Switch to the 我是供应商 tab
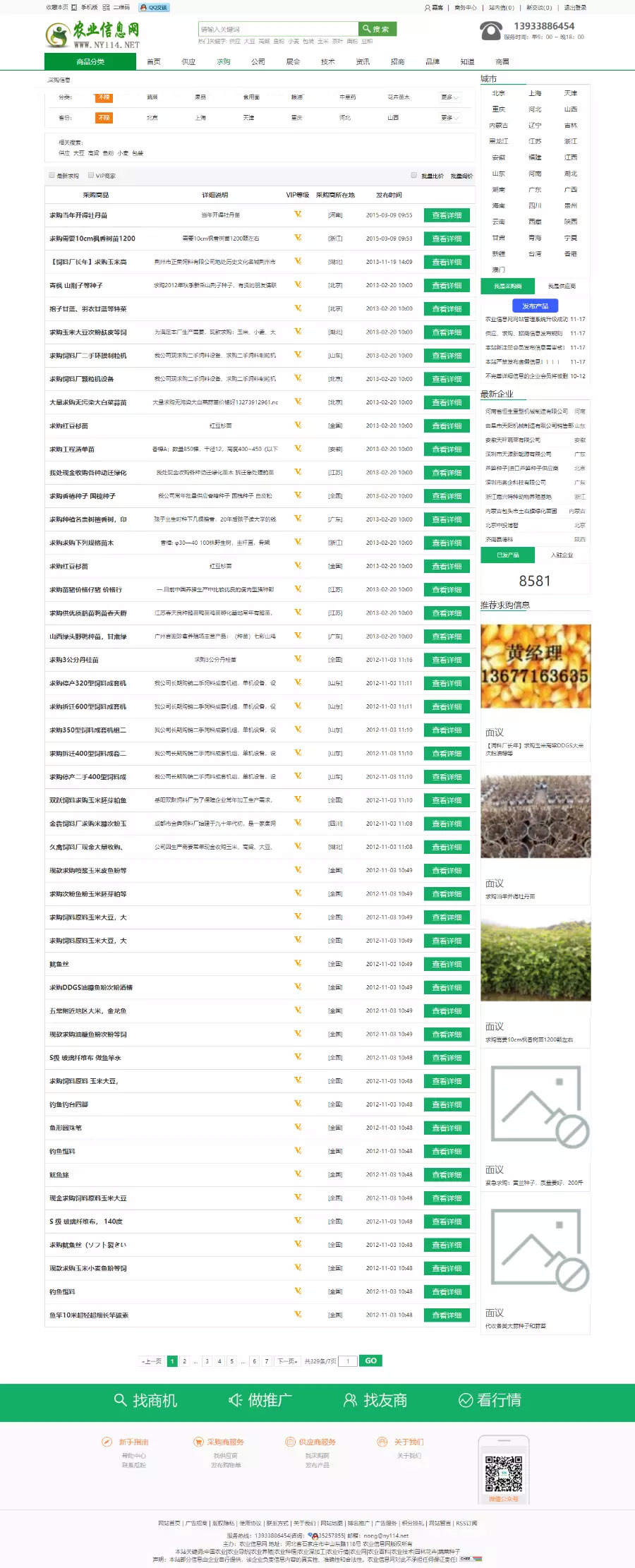 click(x=562, y=286)
